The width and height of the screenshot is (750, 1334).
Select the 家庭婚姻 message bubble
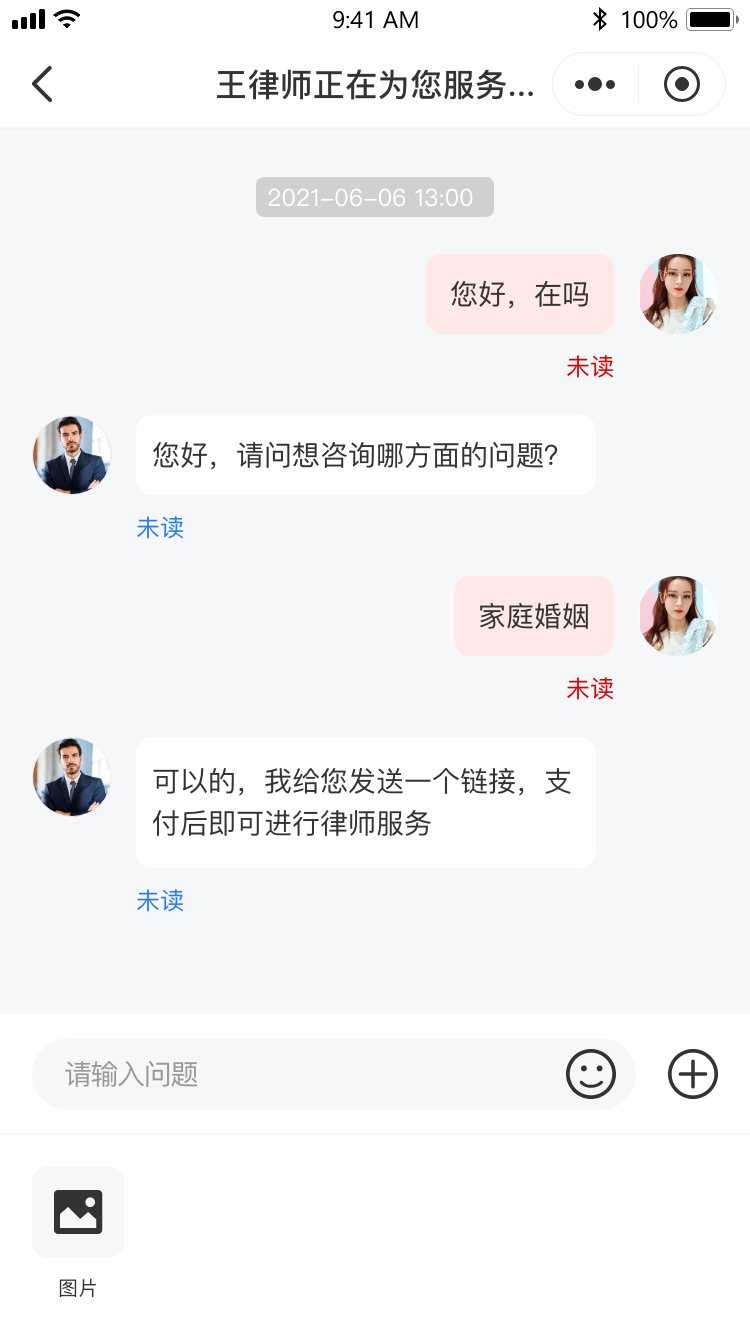pyautogui.click(x=533, y=616)
